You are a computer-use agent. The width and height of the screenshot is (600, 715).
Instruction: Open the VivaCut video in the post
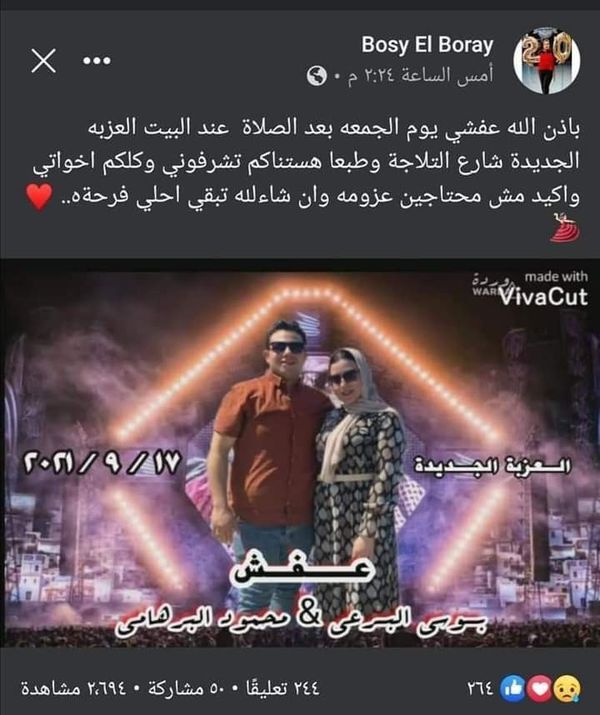coord(300,455)
